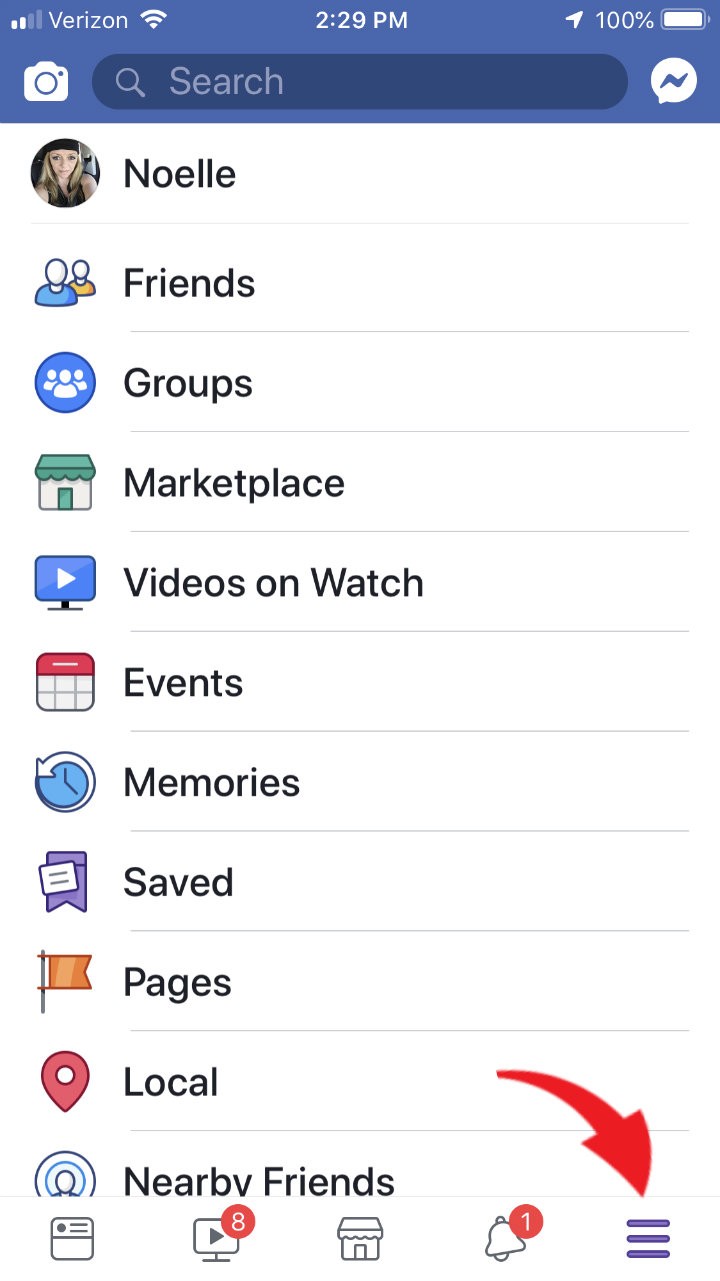Select the Memories clock icon
The image size is (720, 1281).
click(x=64, y=782)
